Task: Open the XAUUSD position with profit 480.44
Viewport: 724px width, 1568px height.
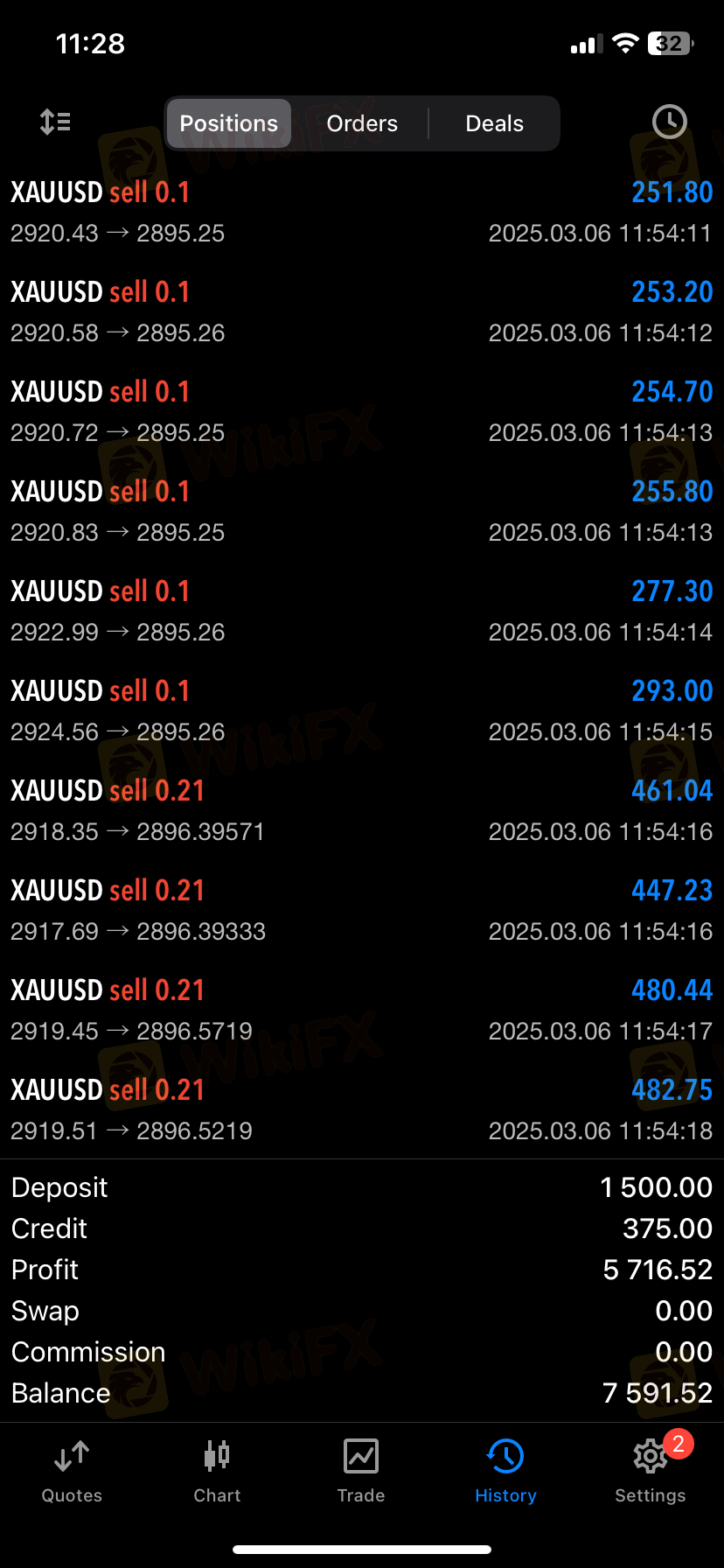Action: 362,1011
